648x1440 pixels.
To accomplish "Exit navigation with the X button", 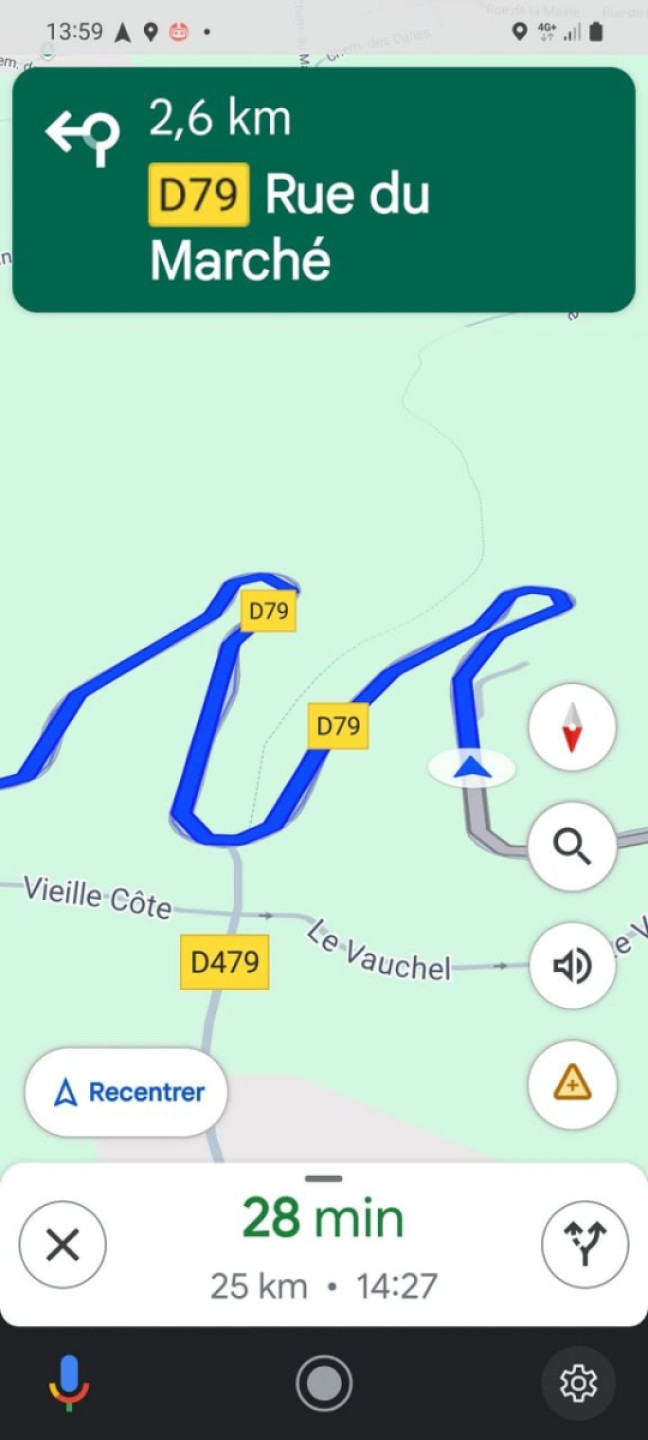I will [x=63, y=1245].
